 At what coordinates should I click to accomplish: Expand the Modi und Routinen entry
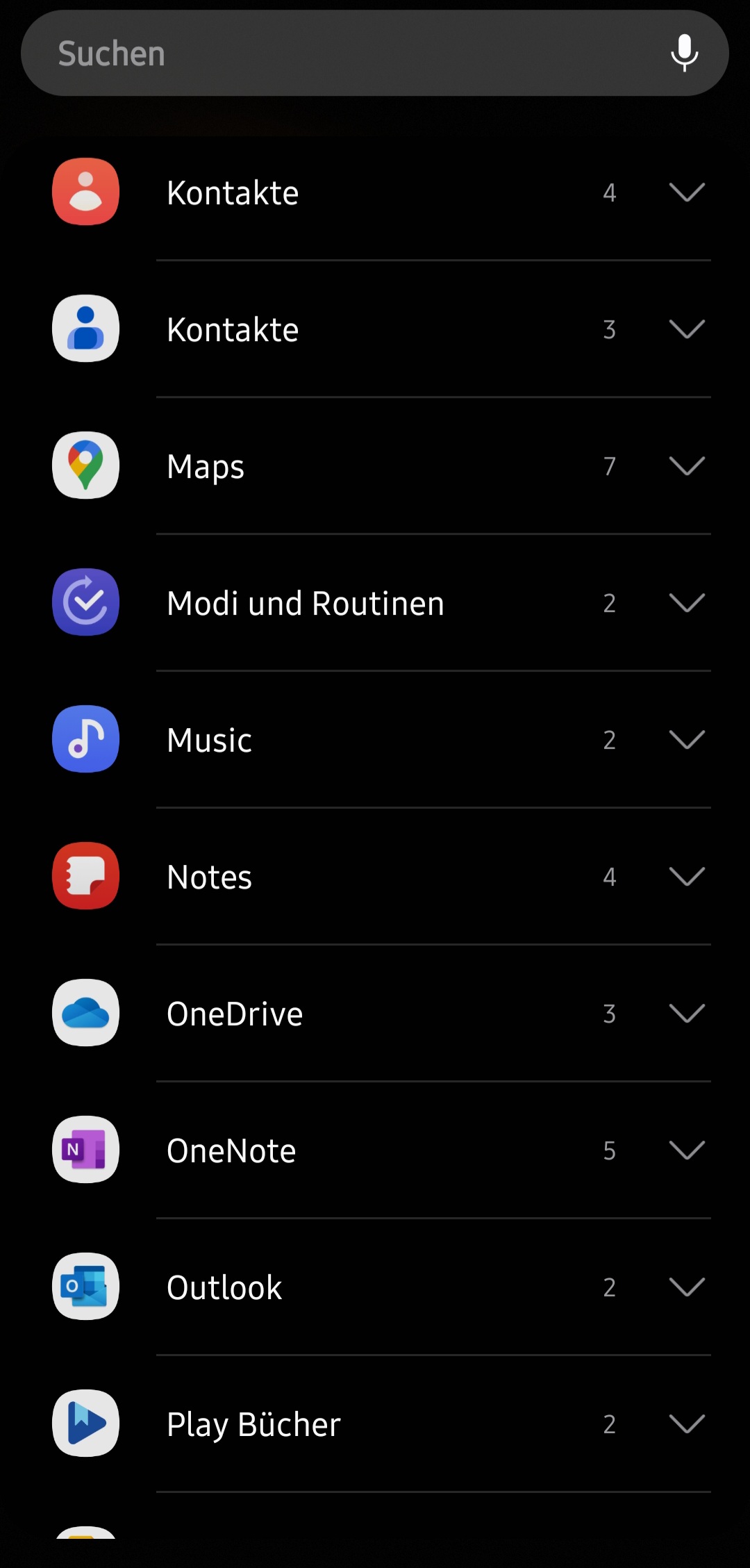coord(686,602)
